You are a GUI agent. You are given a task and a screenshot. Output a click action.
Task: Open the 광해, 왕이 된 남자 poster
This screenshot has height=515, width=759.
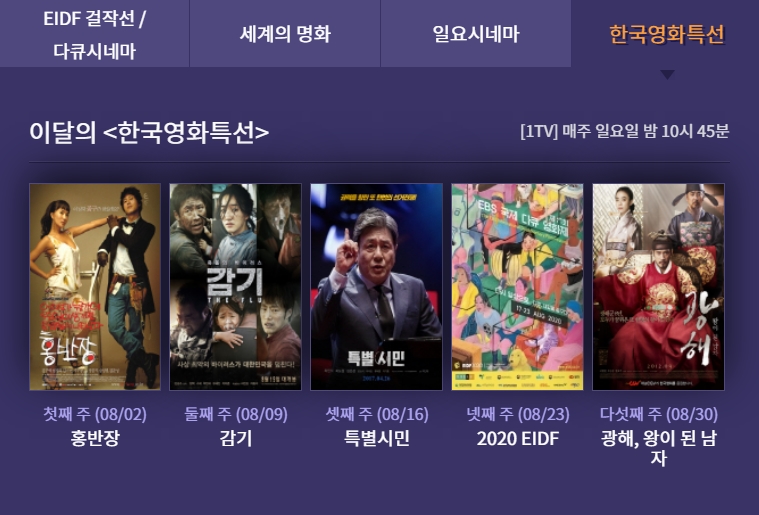click(x=658, y=287)
